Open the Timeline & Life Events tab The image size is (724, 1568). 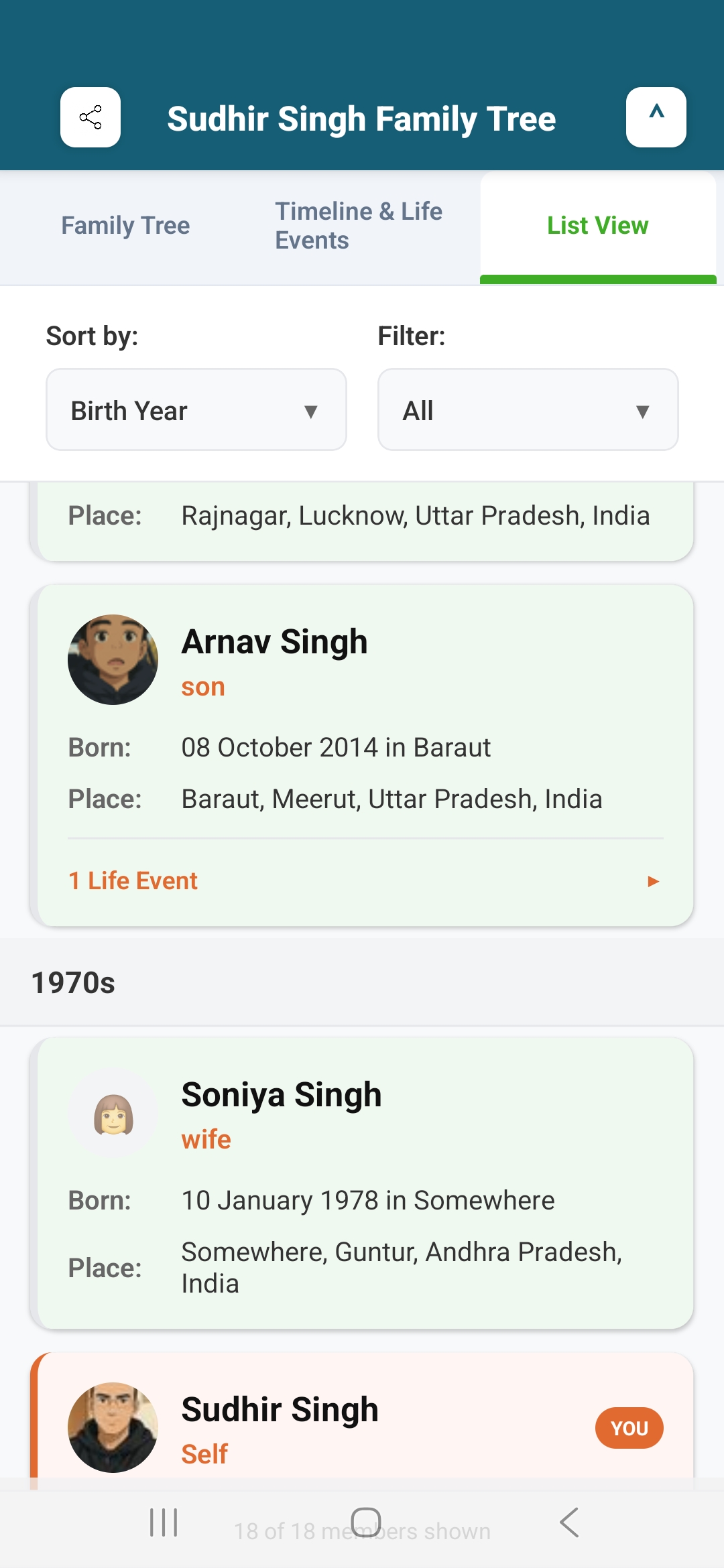359,226
